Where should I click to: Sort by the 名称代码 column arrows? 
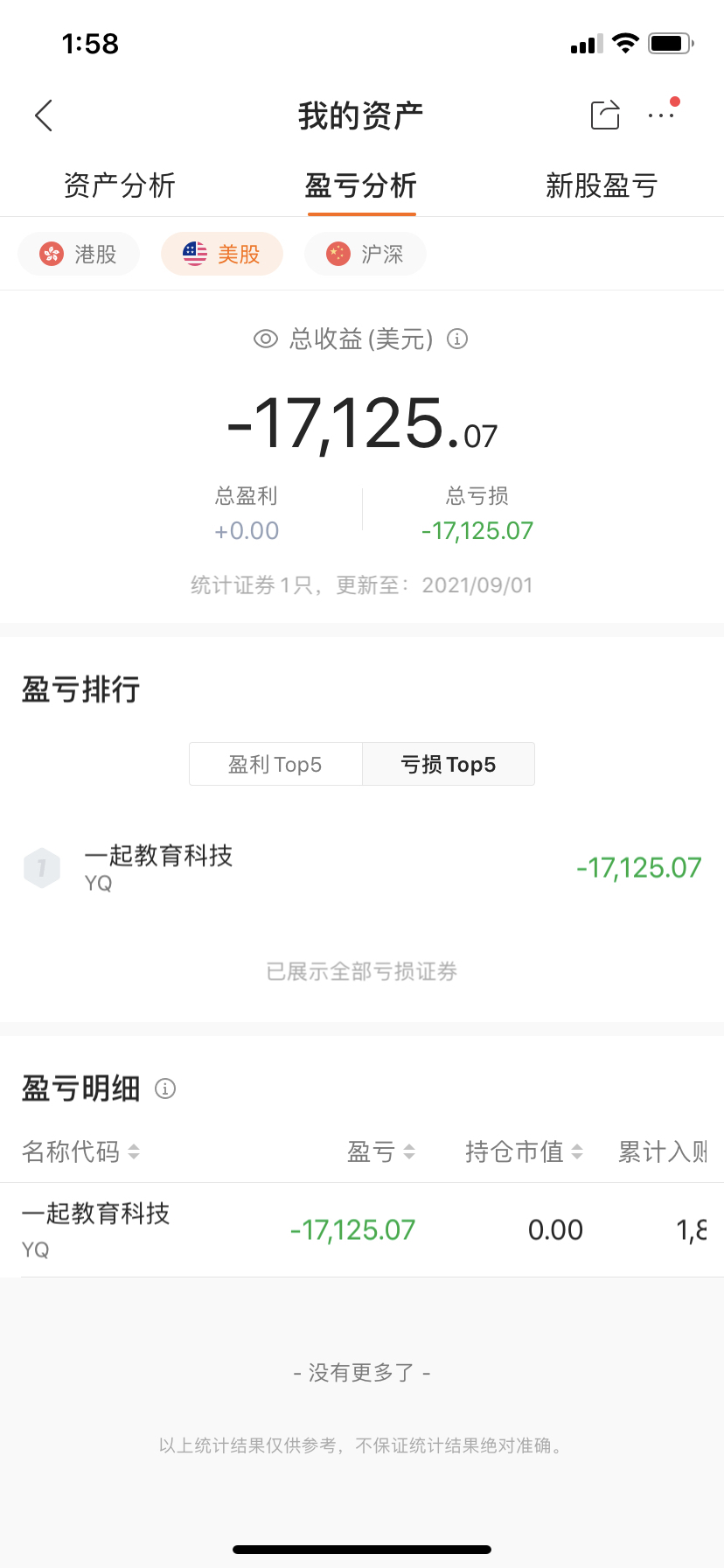coord(133,1152)
